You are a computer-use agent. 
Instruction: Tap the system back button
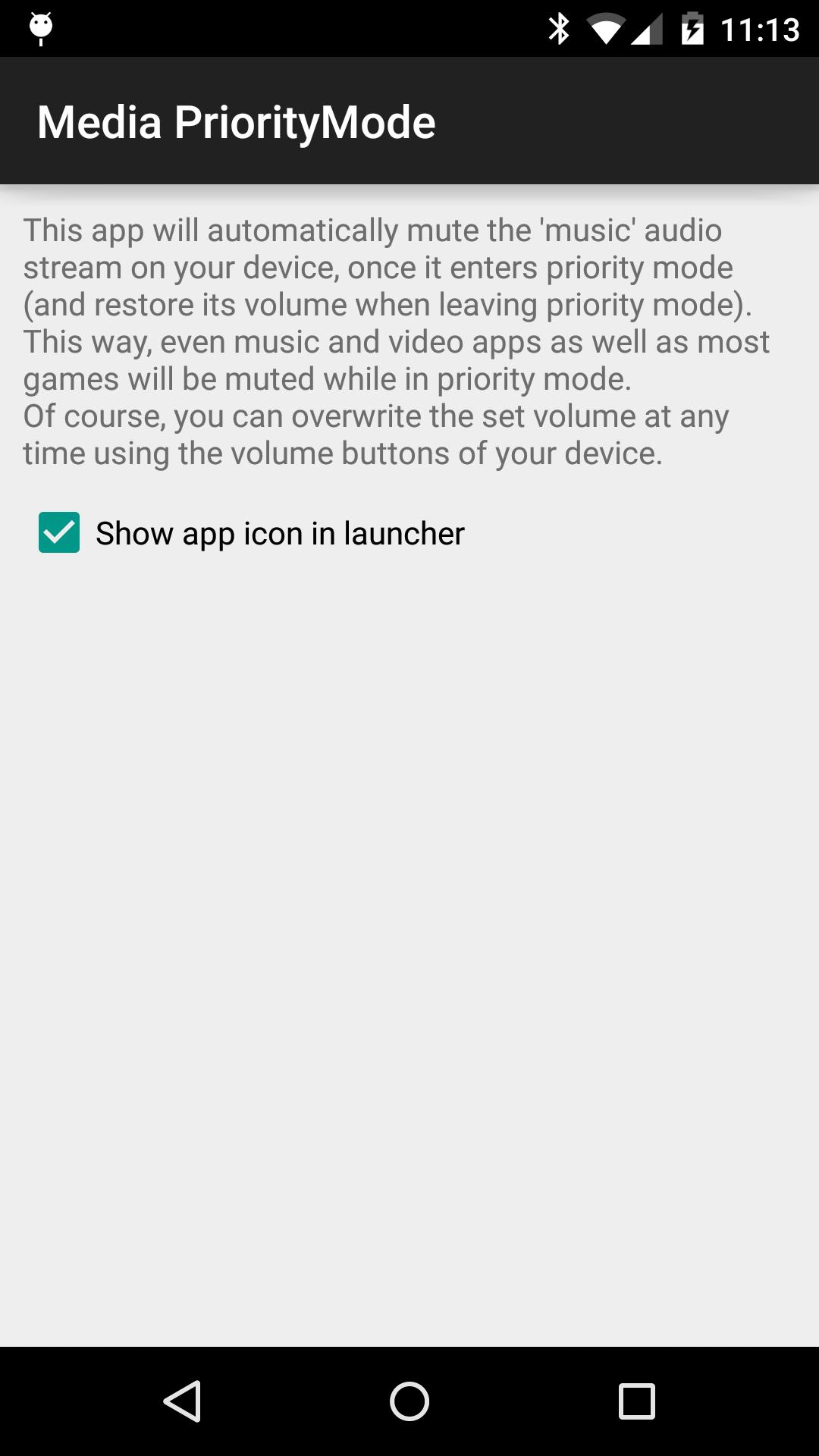click(182, 1401)
